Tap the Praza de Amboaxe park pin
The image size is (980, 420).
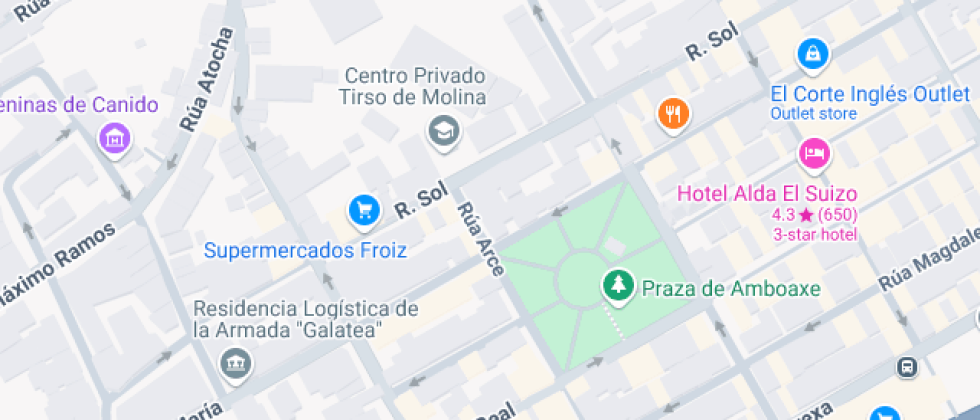(620, 286)
